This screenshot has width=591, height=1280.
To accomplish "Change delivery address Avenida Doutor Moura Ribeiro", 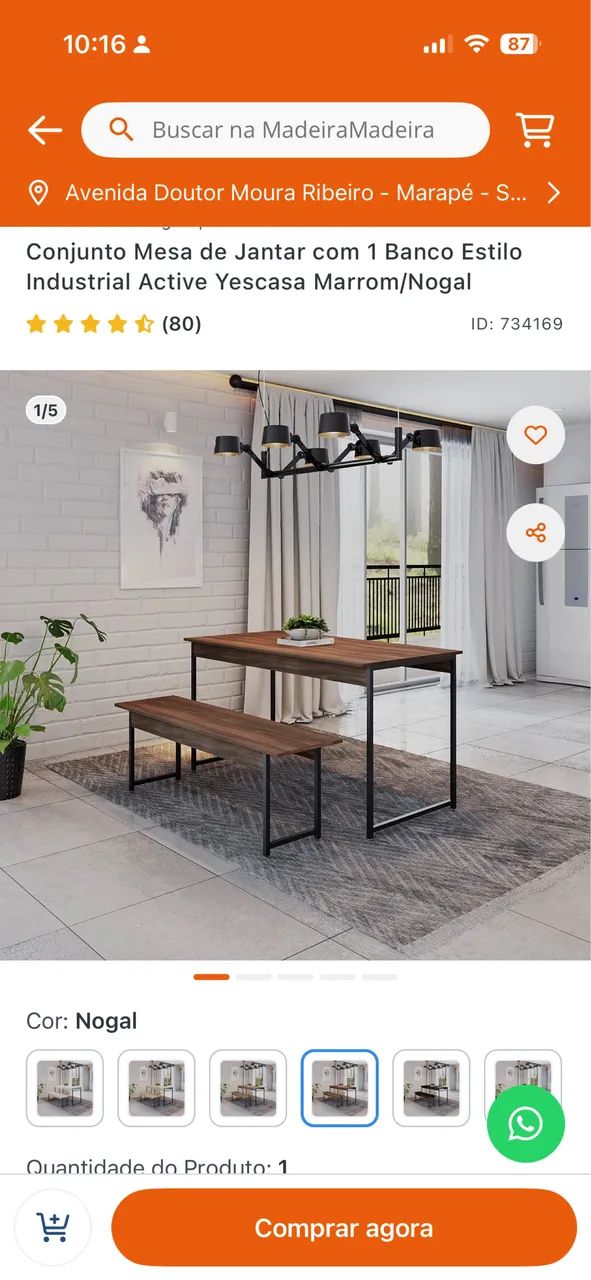I will coord(295,193).
